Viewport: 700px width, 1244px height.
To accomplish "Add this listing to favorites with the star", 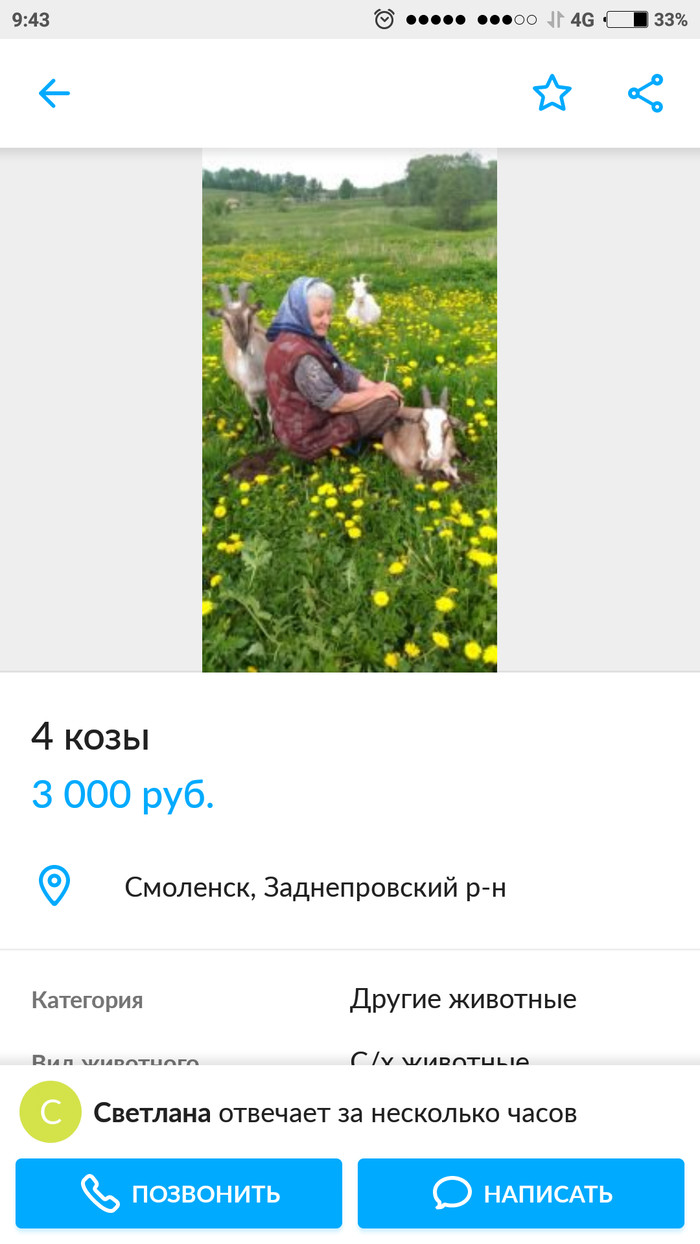I will [x=551, y=94].
